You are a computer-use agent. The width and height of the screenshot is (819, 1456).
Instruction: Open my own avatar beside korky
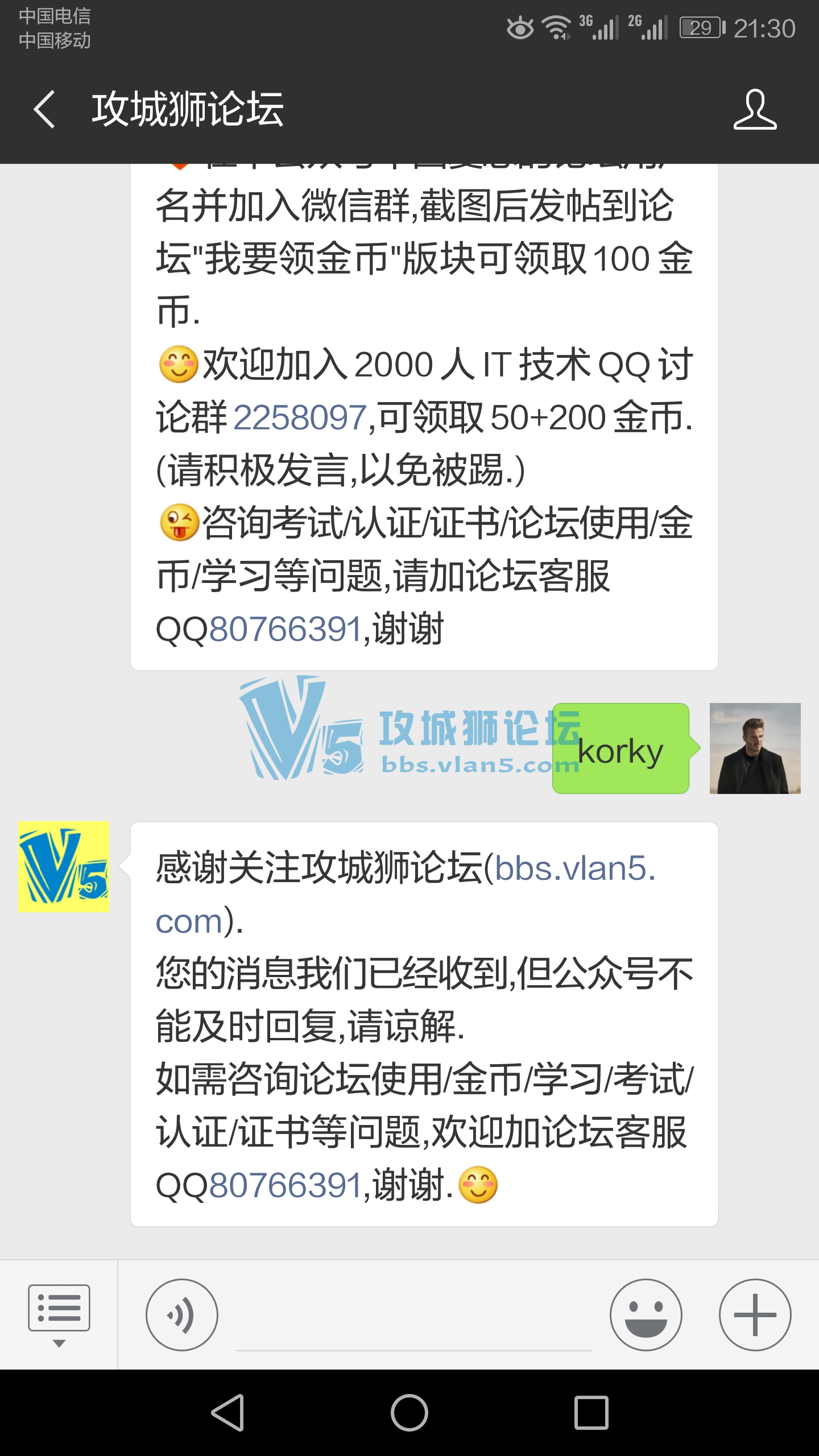coord(755,748)
